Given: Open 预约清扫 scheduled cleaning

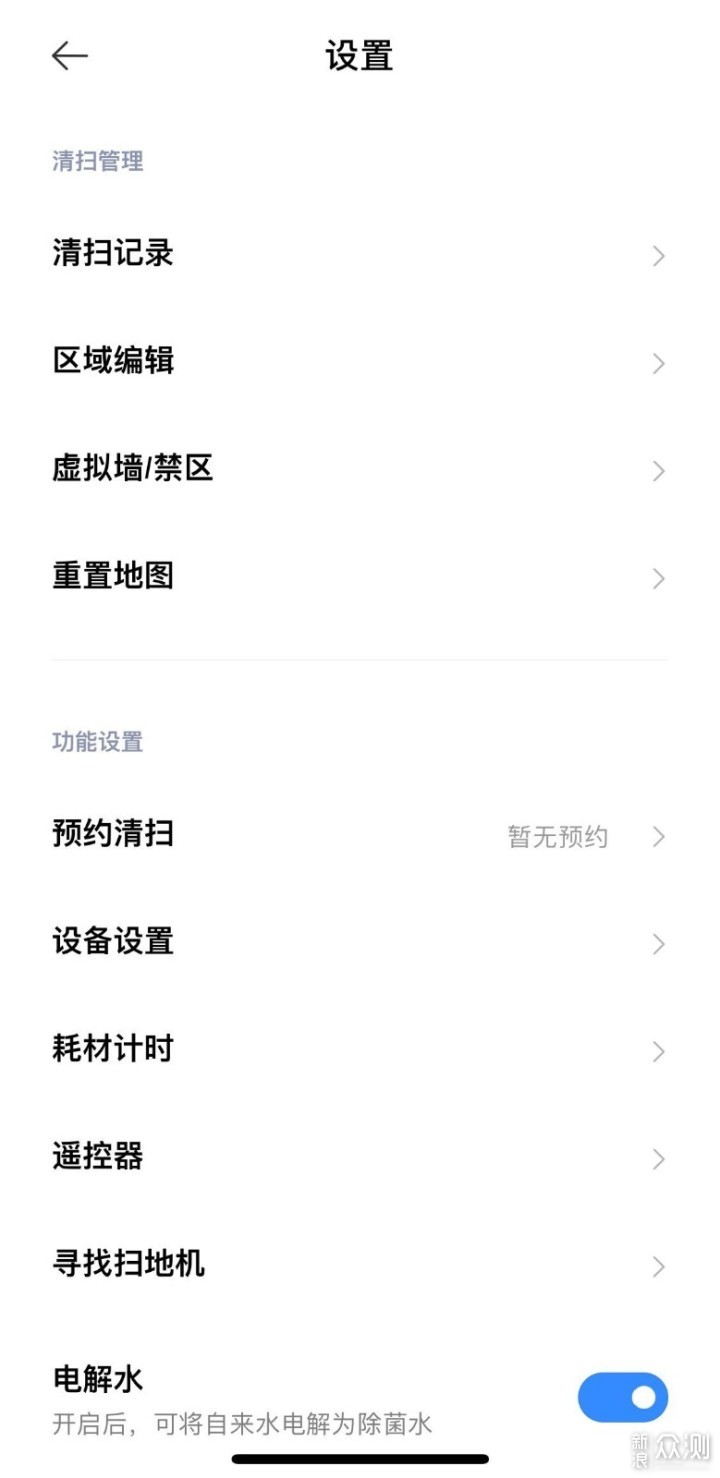Looking at the screenshot, I should click(359, 835).
